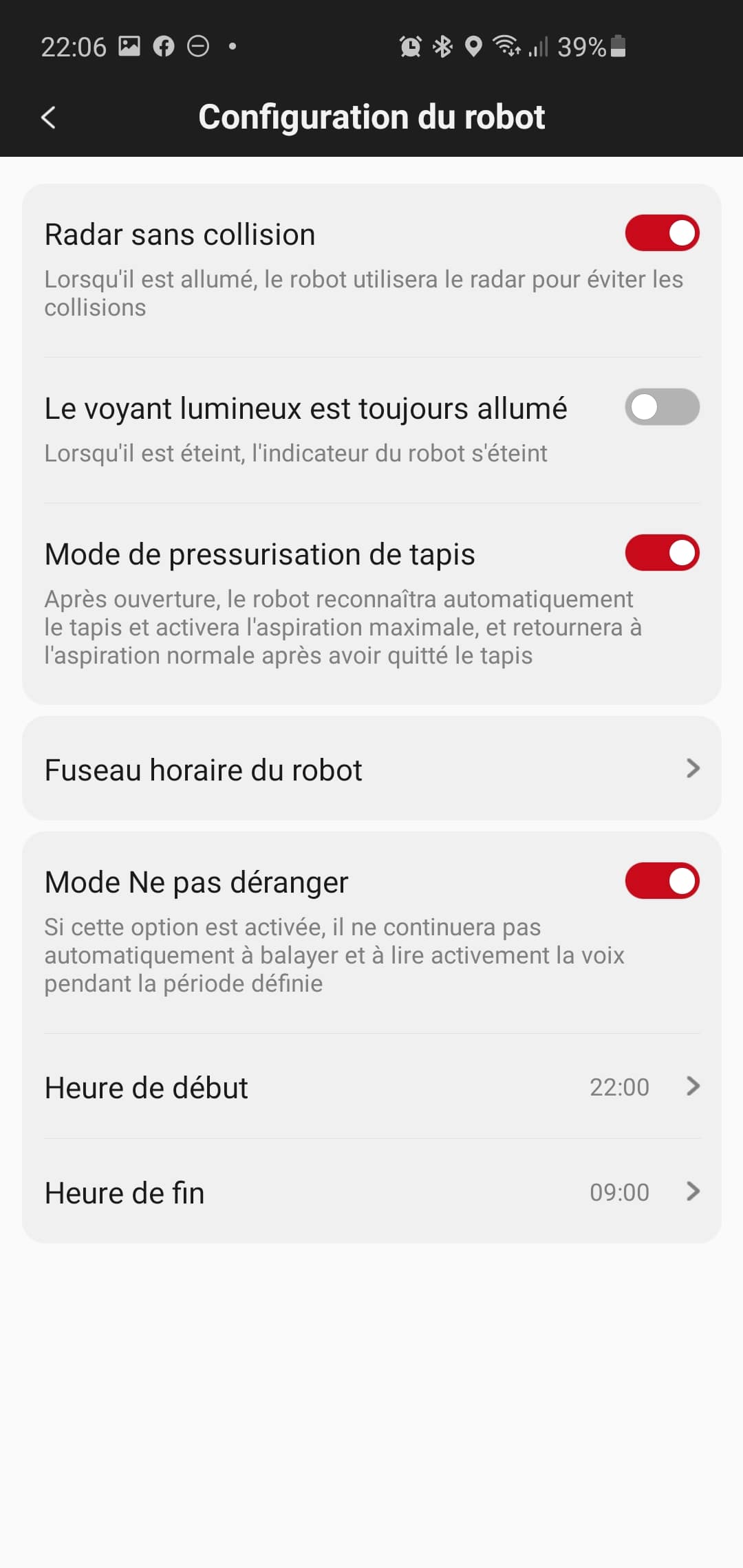Open Fuseau horaire du robot
The image size is (743, 1568).
[x=371, y=769]
